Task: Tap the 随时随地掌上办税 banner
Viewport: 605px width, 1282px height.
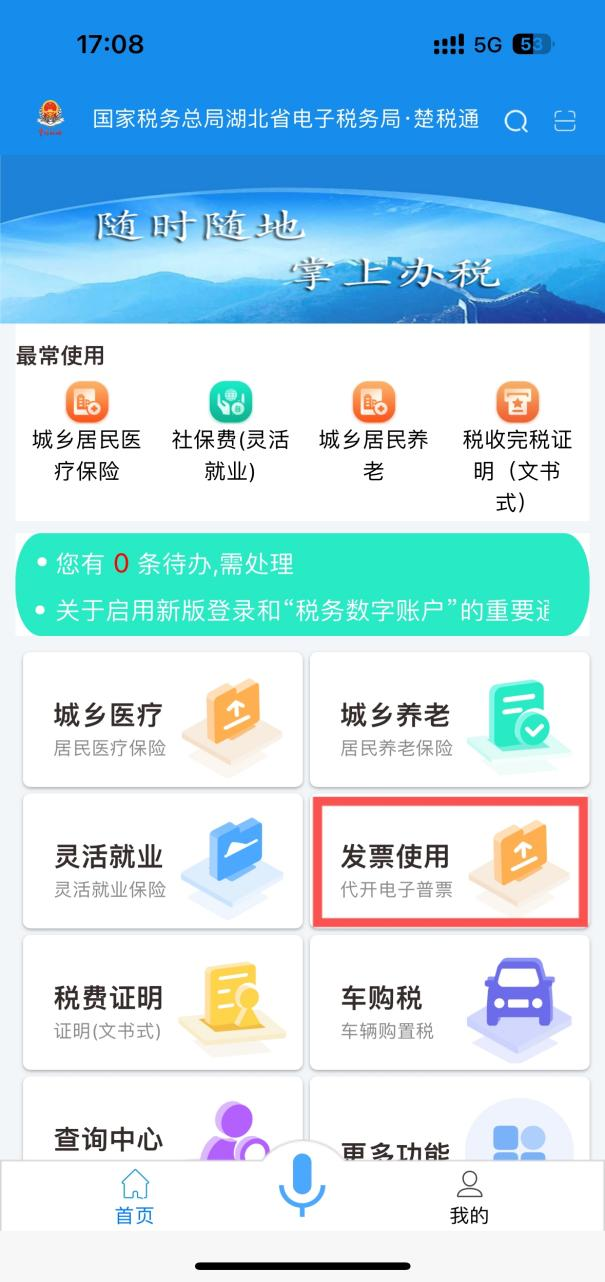Action: point(302,240)
